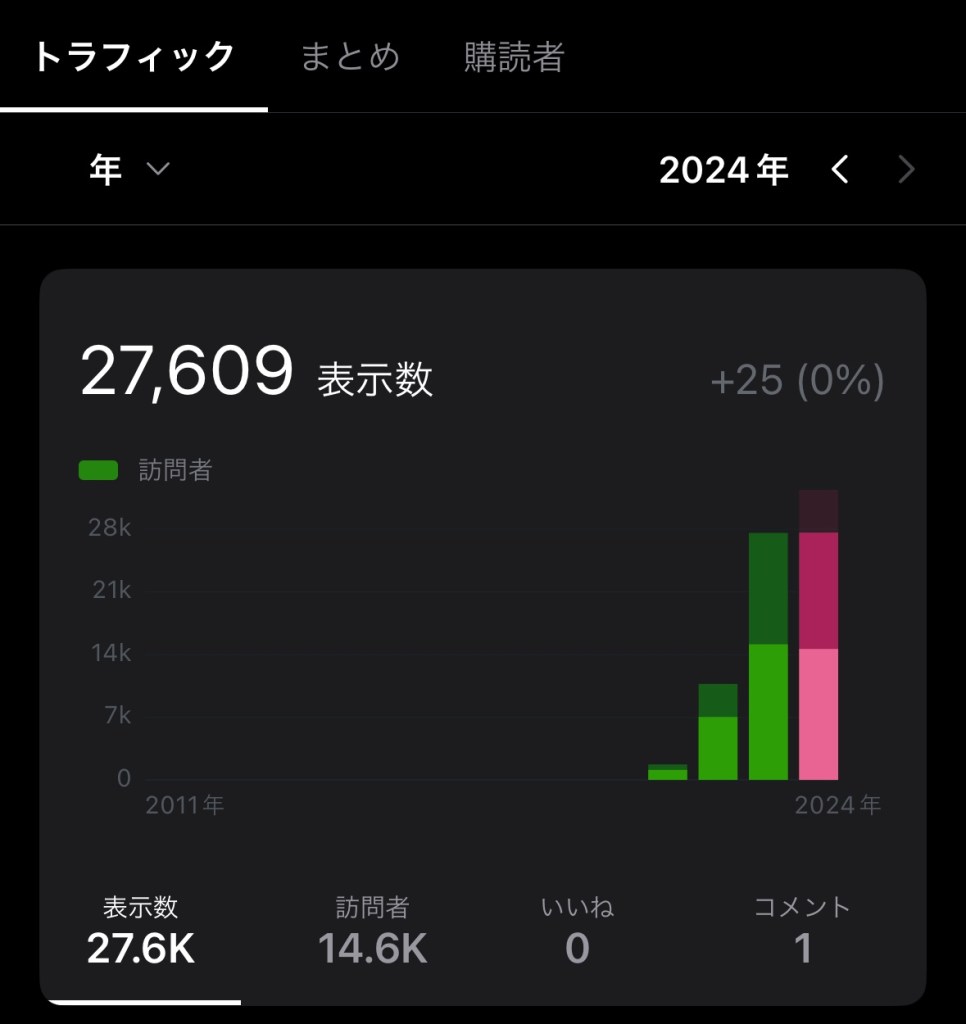Open the 購読者 tab
This screenshot has width=966, height=1024.
click(514, 57)
